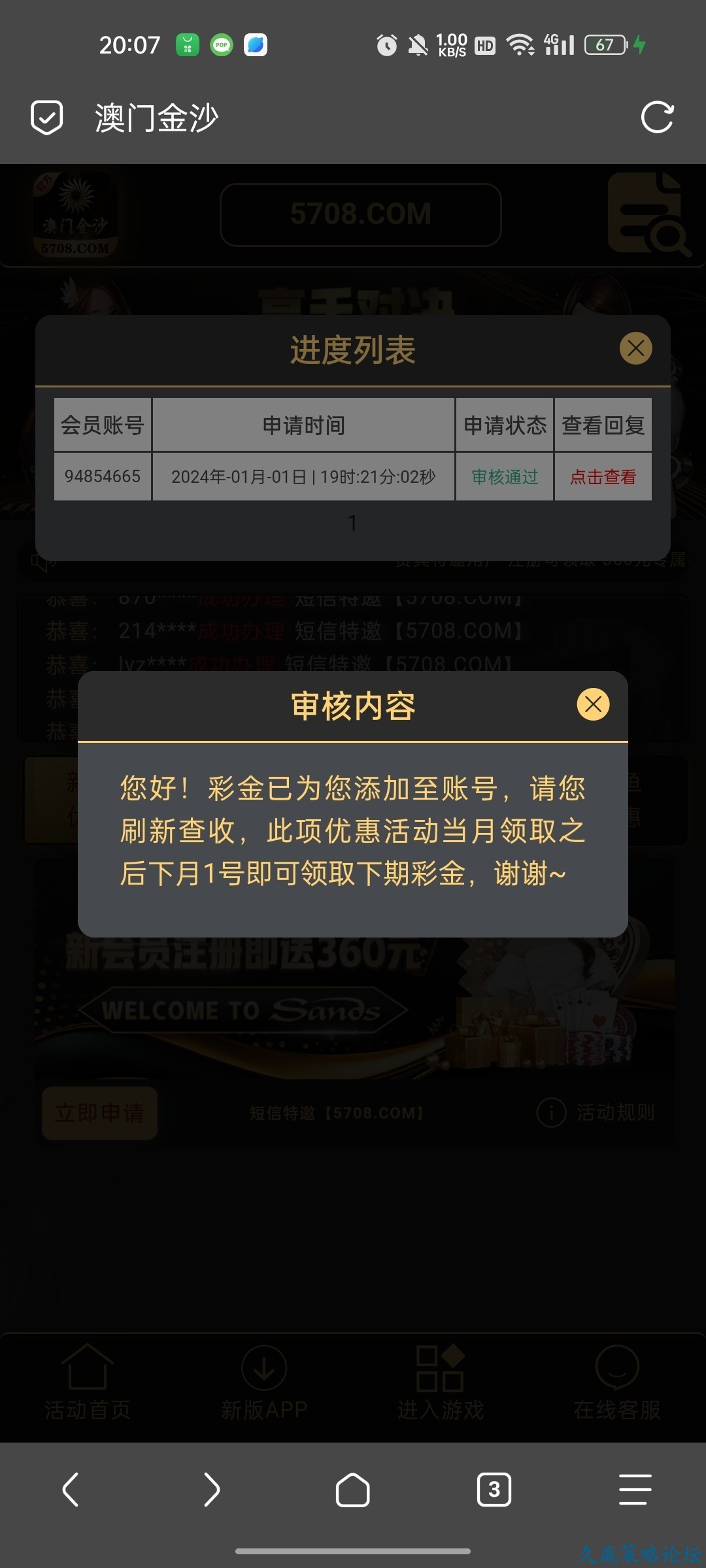Open the browser menu
This screenshot has height=1568, width=706.
(635, 1490)
